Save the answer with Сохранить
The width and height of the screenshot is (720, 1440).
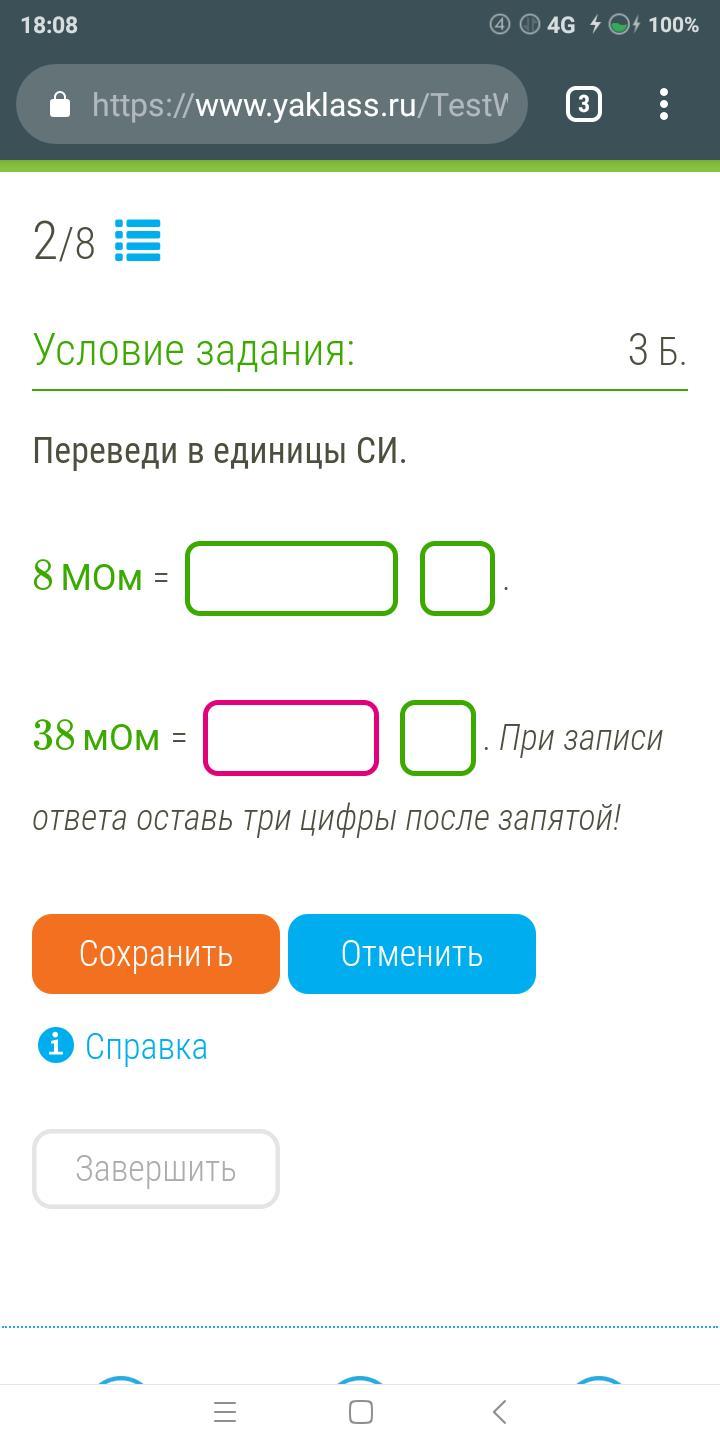pos(156,954)
